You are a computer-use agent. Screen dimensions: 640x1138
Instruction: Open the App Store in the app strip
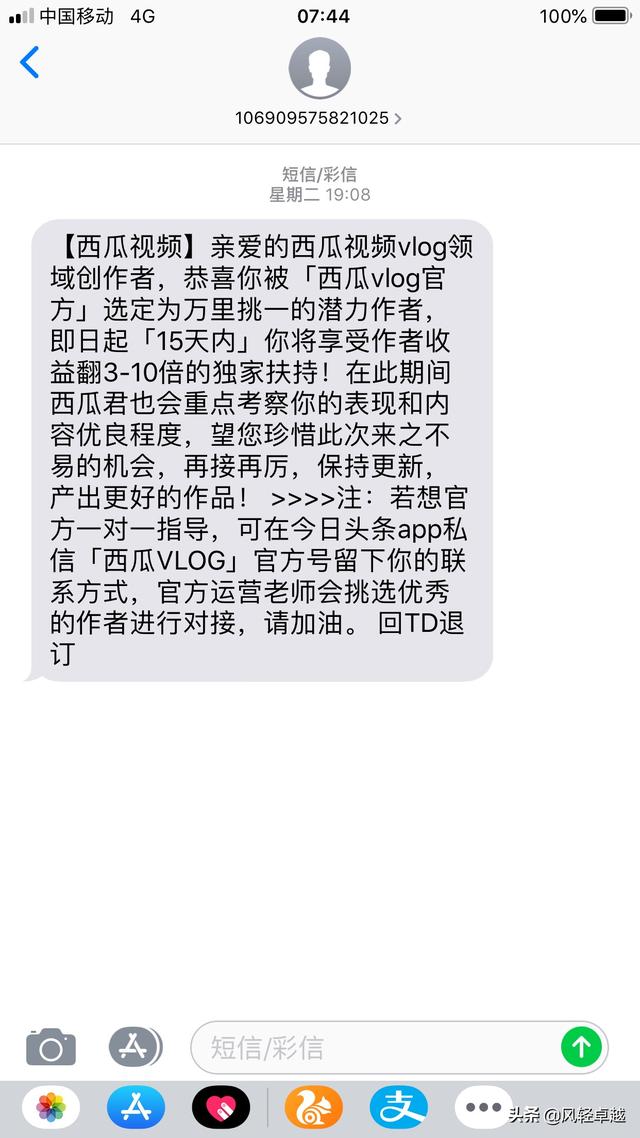(x=135, y=1107)
